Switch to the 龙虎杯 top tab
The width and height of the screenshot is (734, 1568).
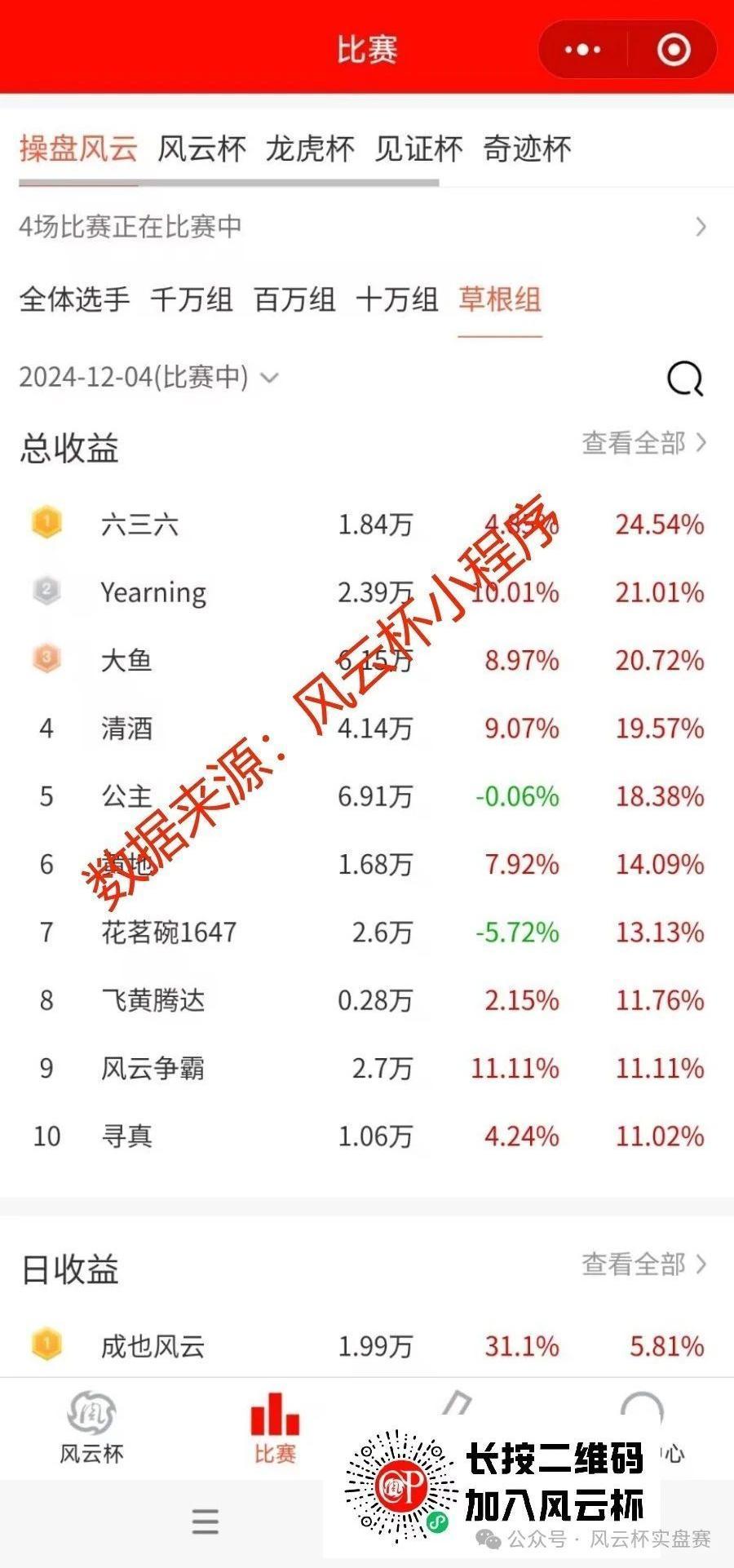(x=310, y=149)
